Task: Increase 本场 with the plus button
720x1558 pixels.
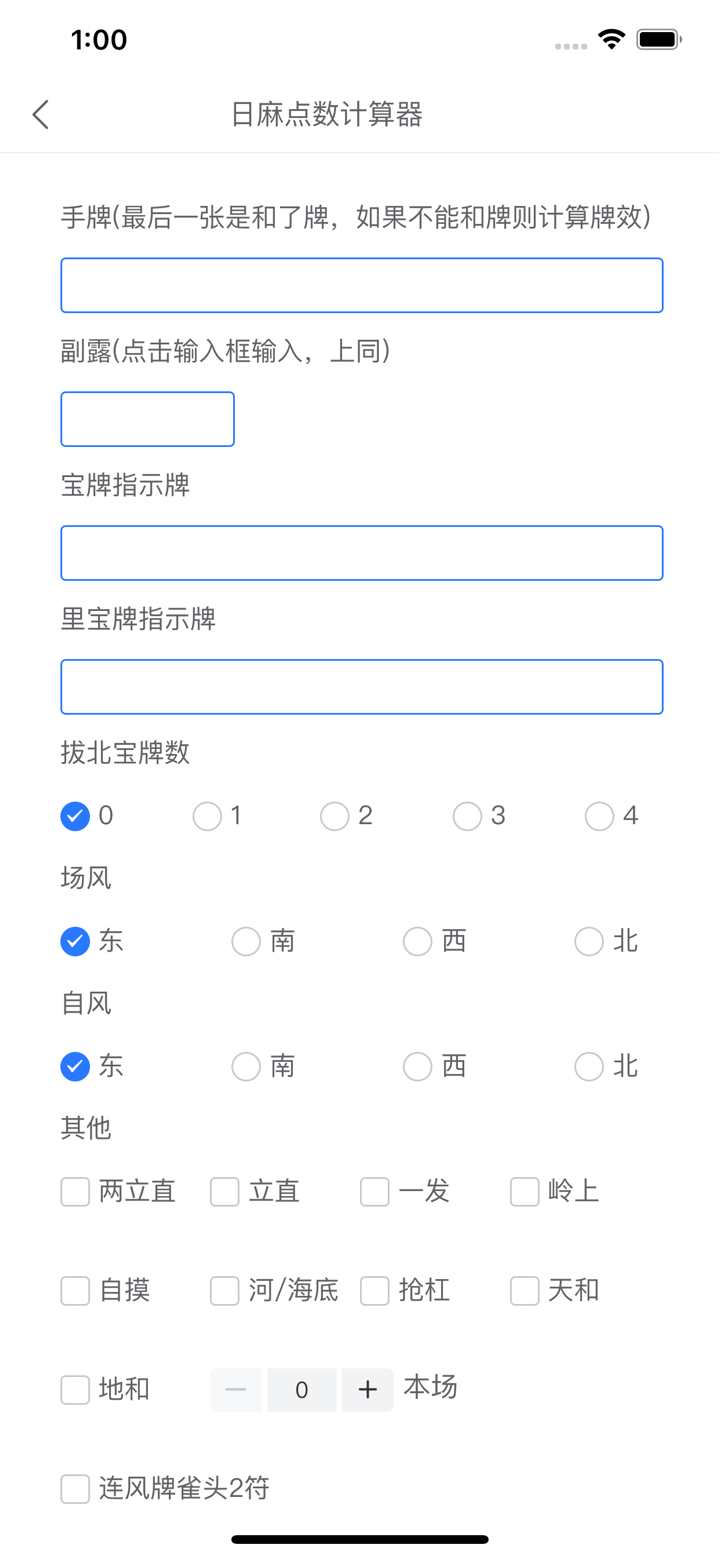Action: [368, 1389]
